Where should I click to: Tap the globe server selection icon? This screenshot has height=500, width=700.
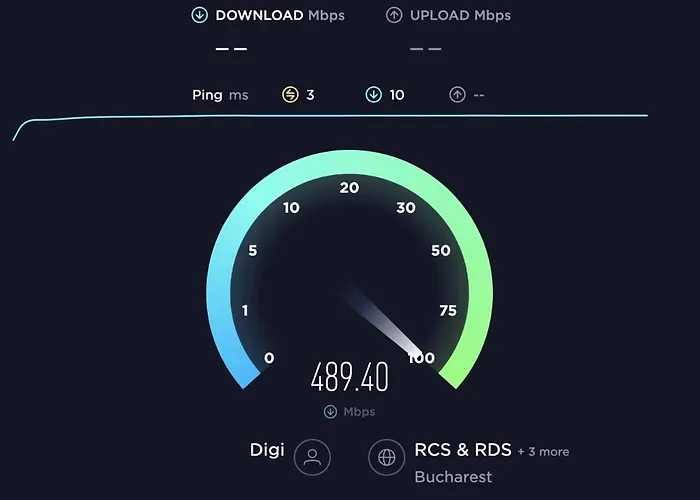pos(386,458)
